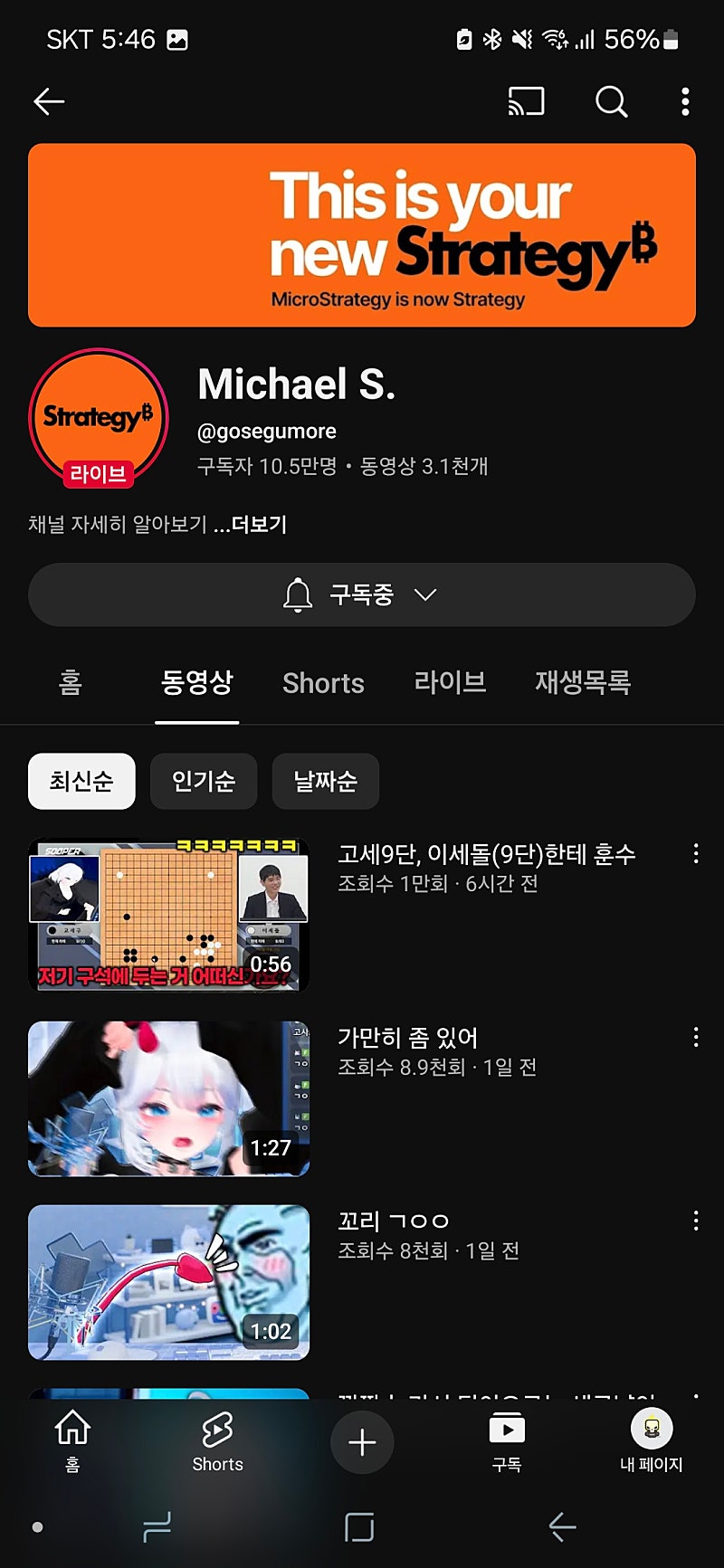Expand channel description with 더보기
Viewport: 724px width, 1568px height.
(x=259, y=525)
